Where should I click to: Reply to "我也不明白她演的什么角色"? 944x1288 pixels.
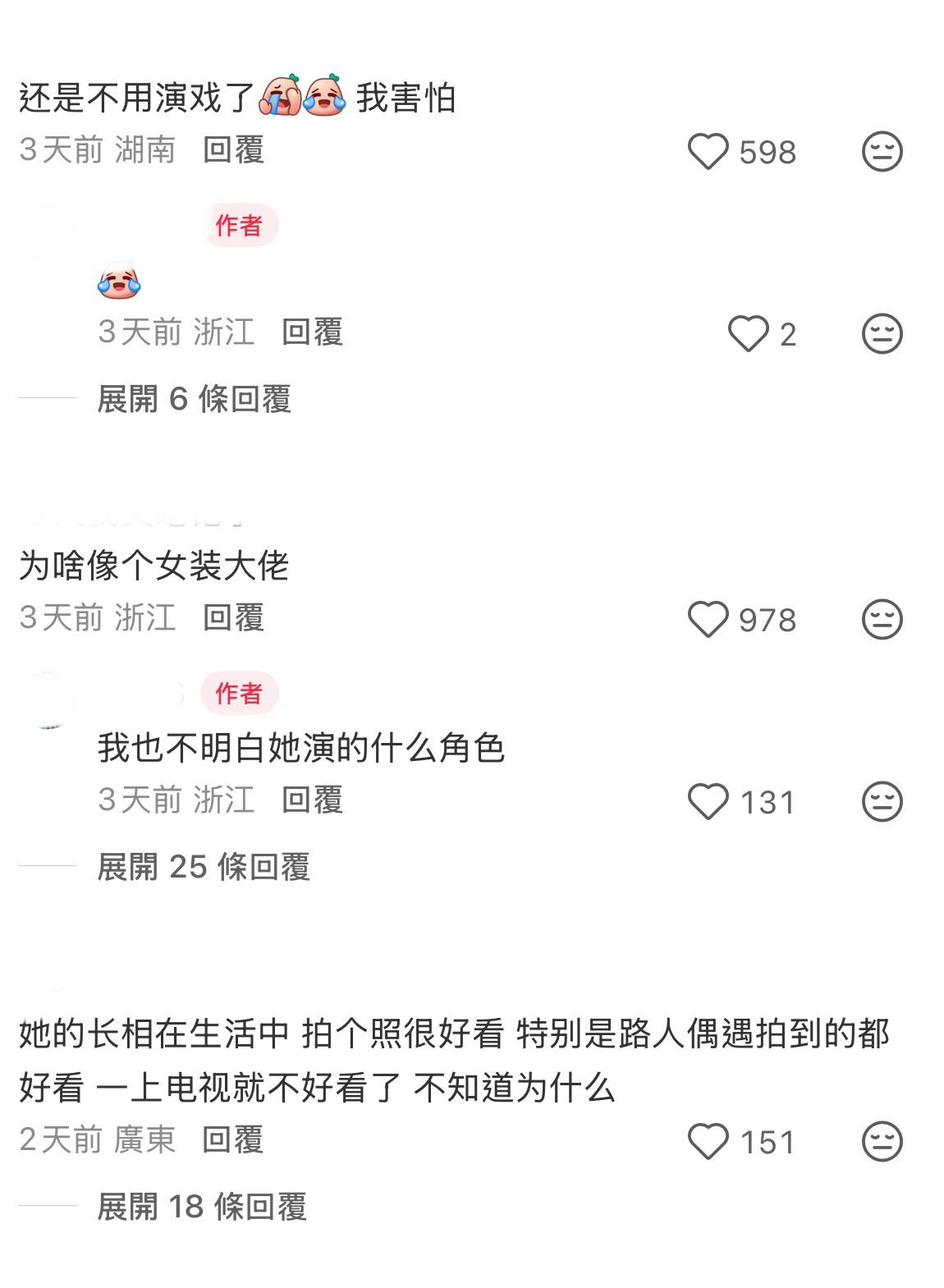[312, 800]
